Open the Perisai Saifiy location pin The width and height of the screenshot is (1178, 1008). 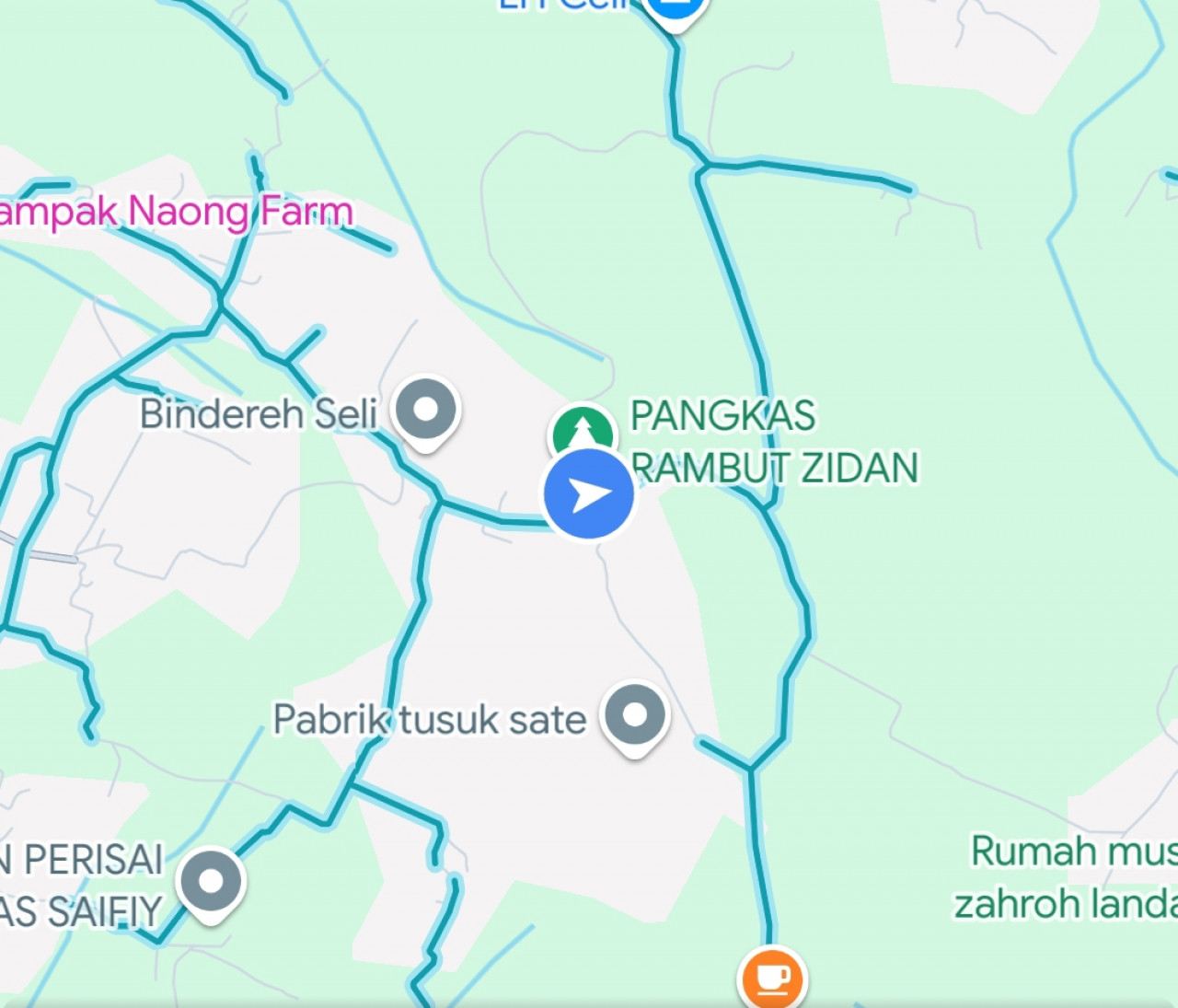212,882
